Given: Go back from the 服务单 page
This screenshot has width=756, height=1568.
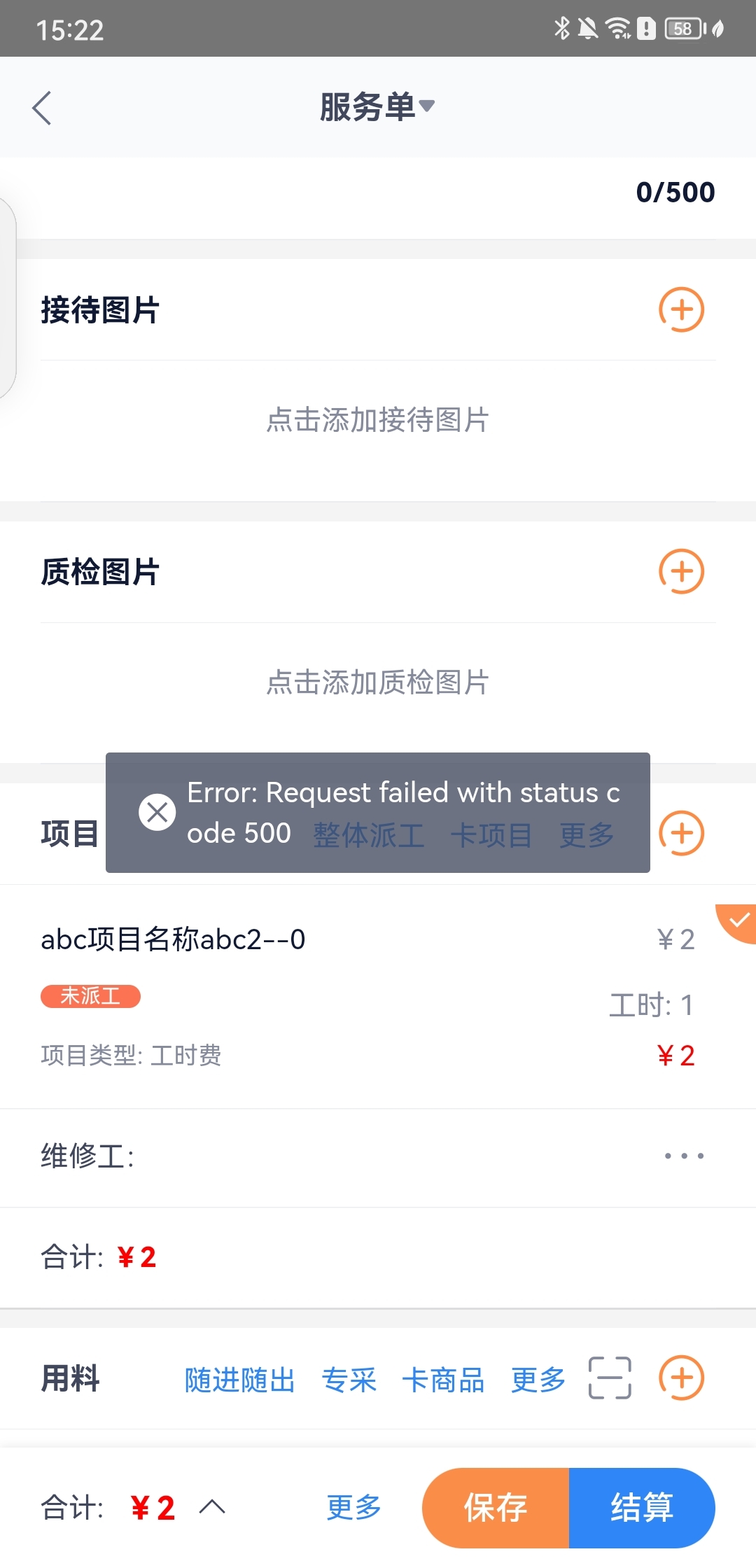Looking at the screenshot, I should (x=42, y=108).
